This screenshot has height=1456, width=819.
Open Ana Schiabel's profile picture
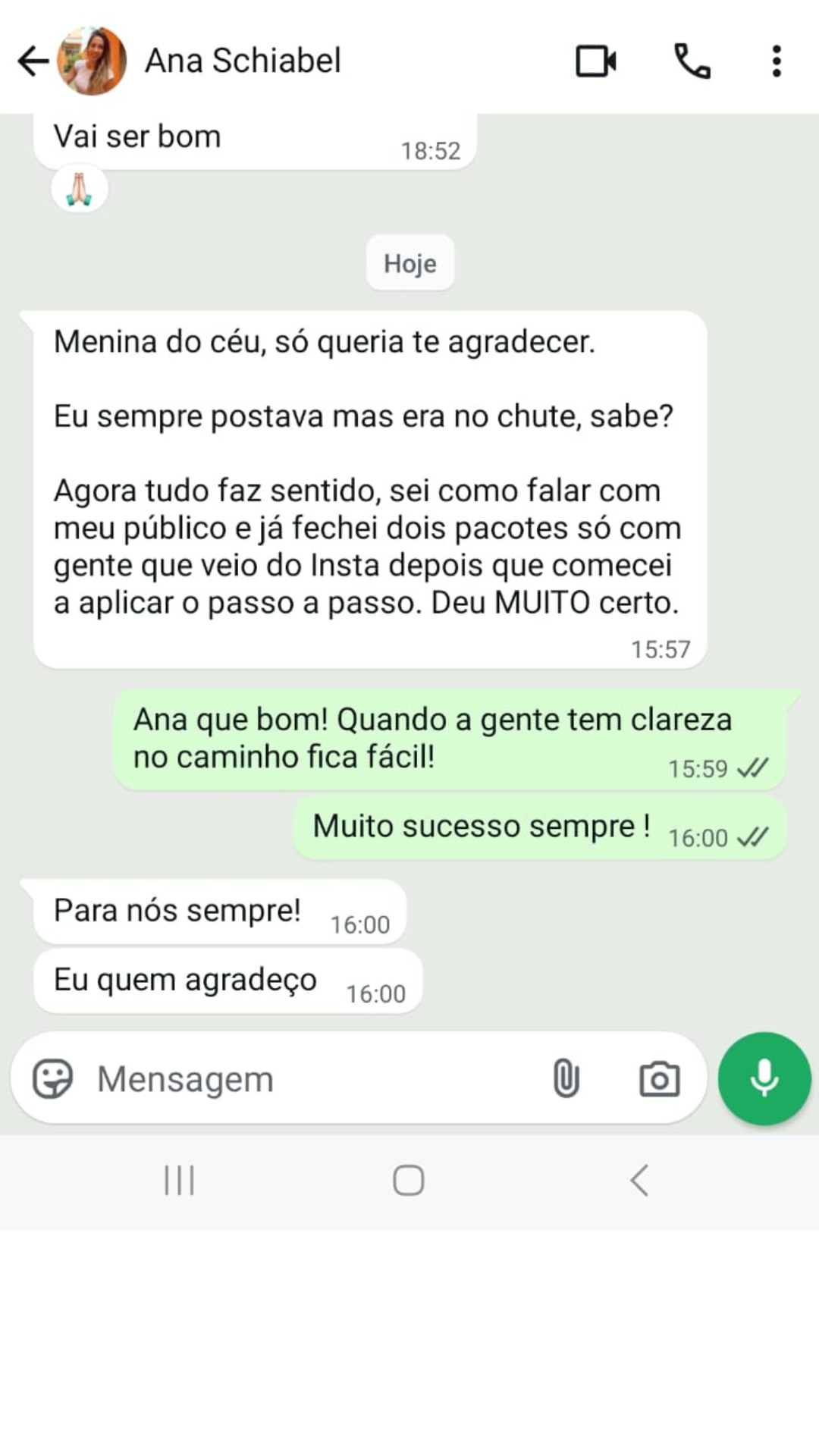(x=89, y=62)
